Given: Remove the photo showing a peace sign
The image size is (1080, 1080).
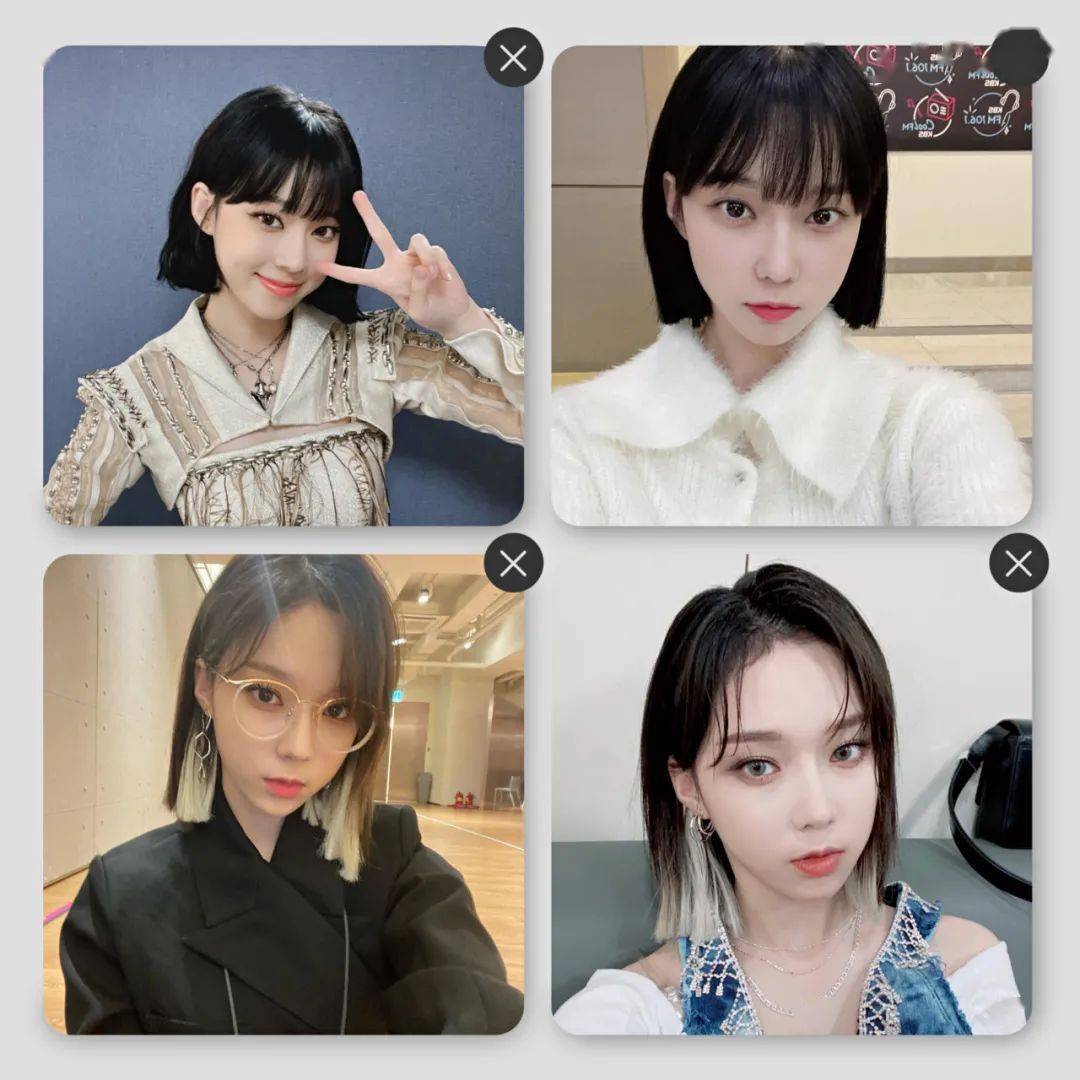Looking at the screenshot, I should coord(513,58).
